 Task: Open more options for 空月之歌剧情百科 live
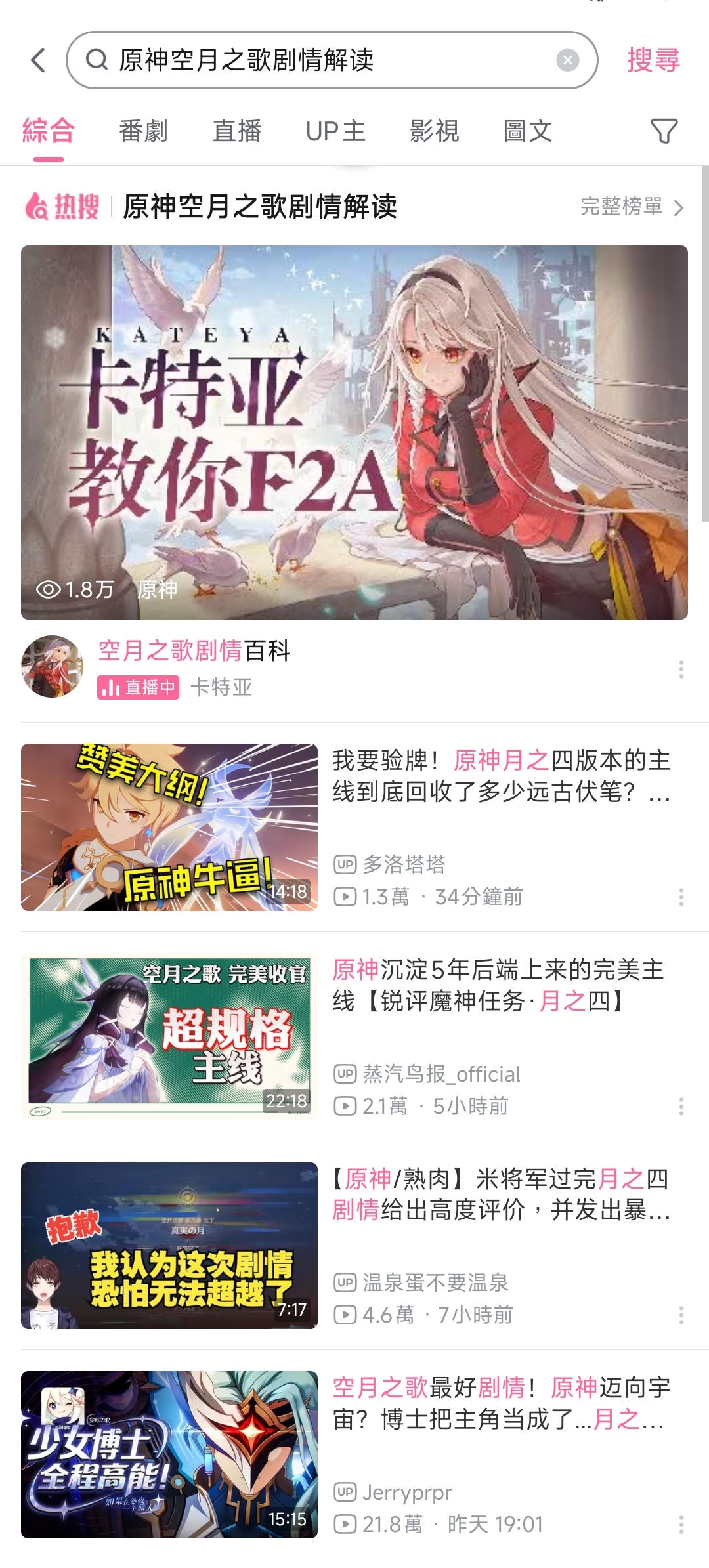(681, 669)
